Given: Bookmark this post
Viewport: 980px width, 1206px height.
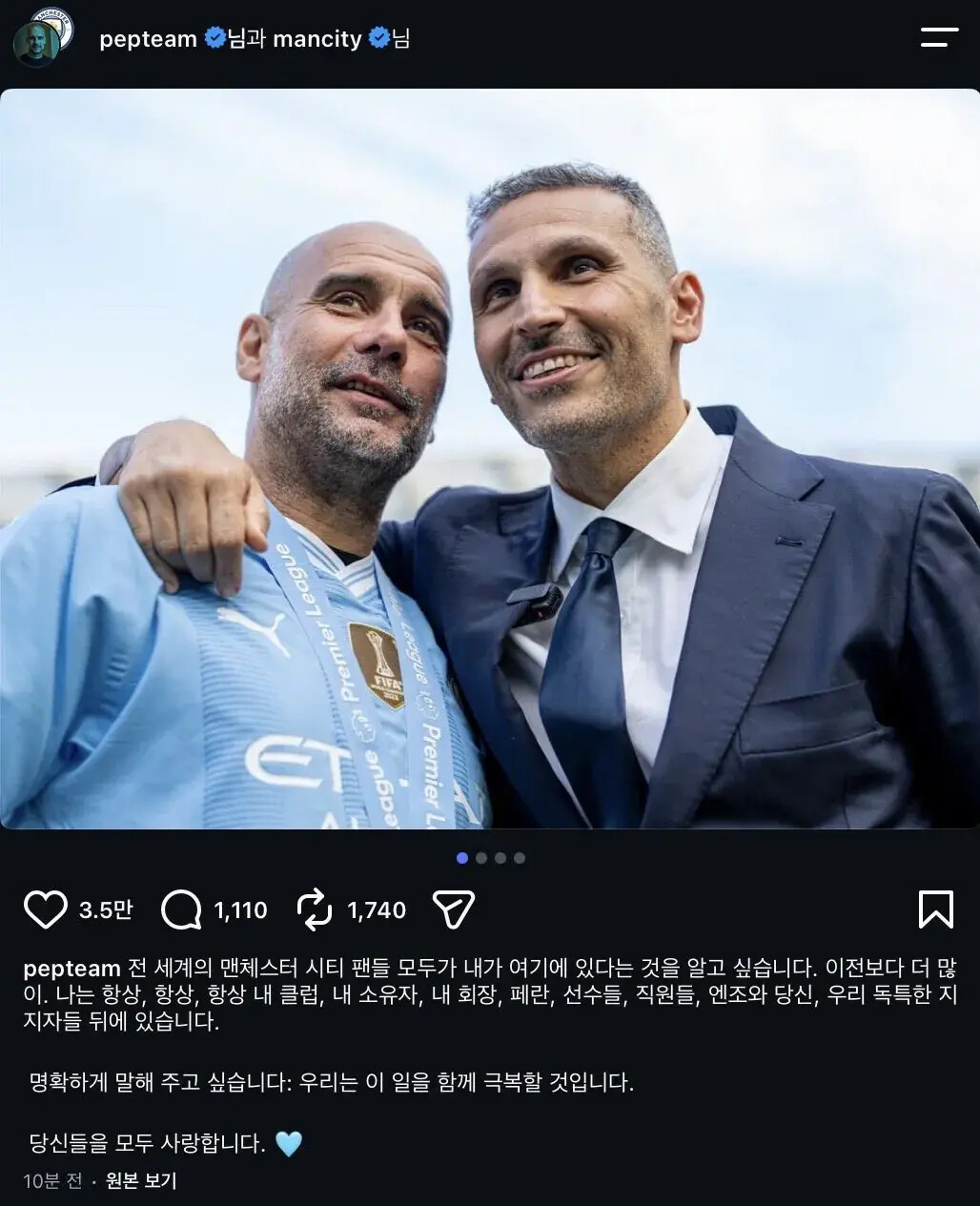Looking at the screenshot, I should click(935, 910).
